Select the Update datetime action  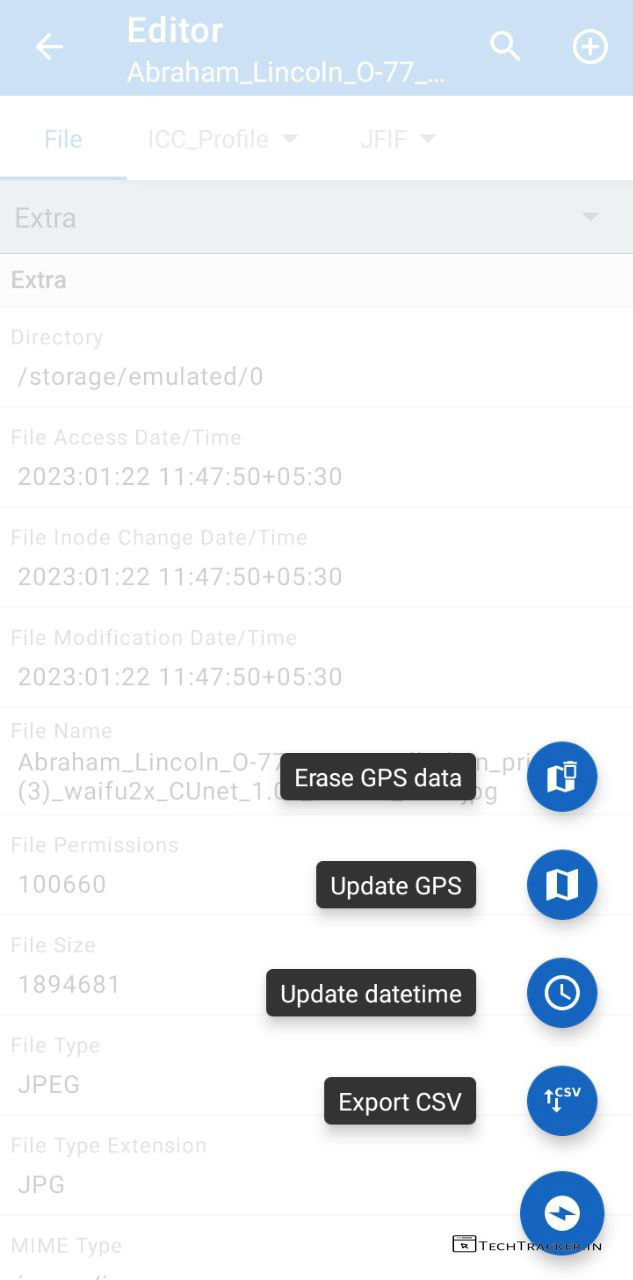click(x=562, y=993)
